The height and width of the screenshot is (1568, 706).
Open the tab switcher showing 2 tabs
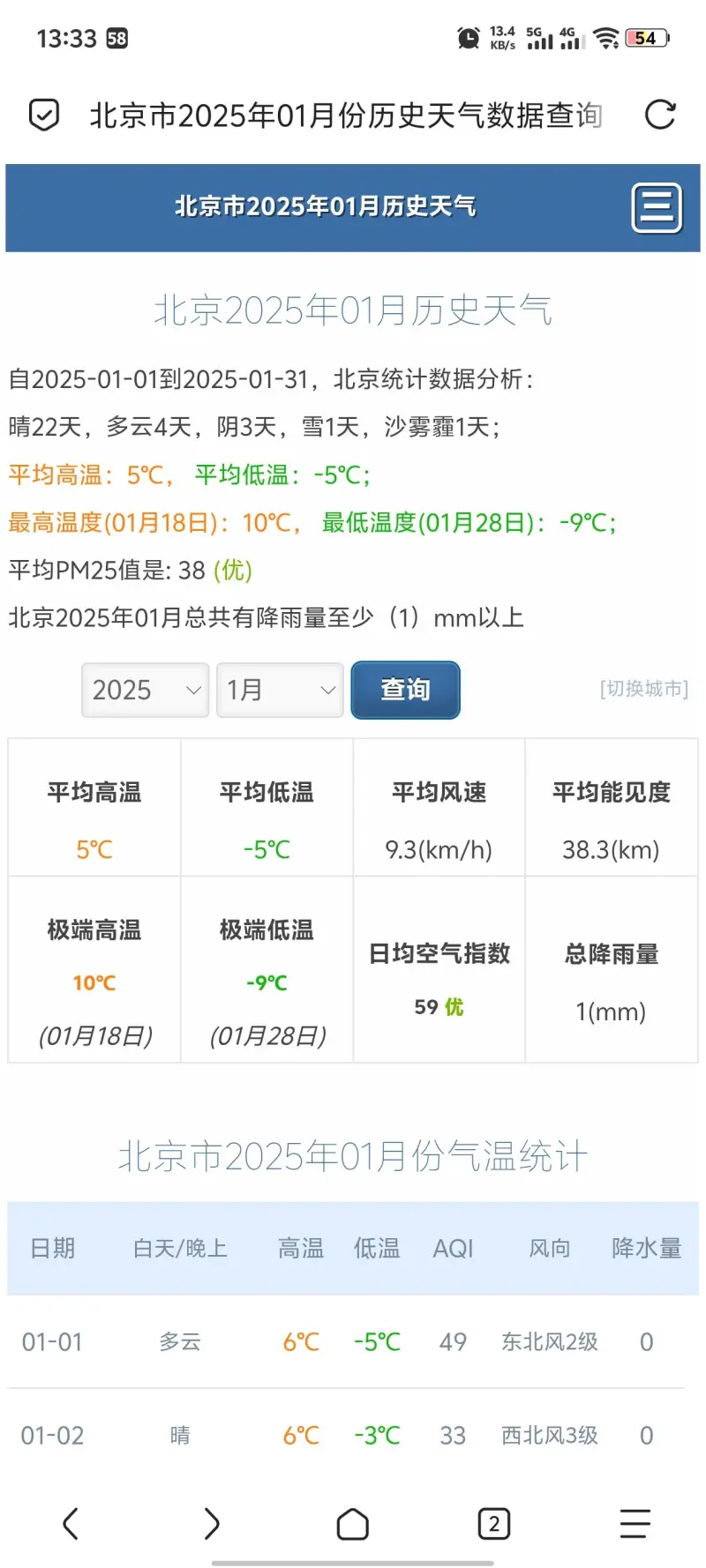coord(494,1523)
